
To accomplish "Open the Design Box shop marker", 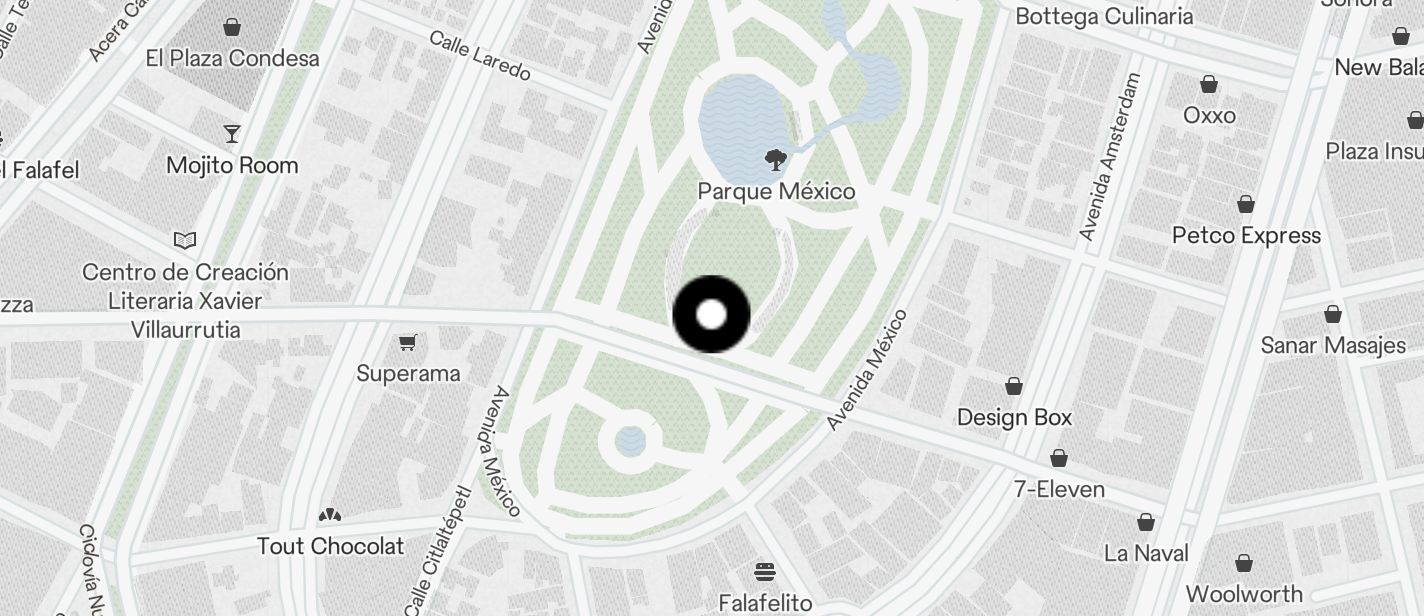I will 1014,386.
